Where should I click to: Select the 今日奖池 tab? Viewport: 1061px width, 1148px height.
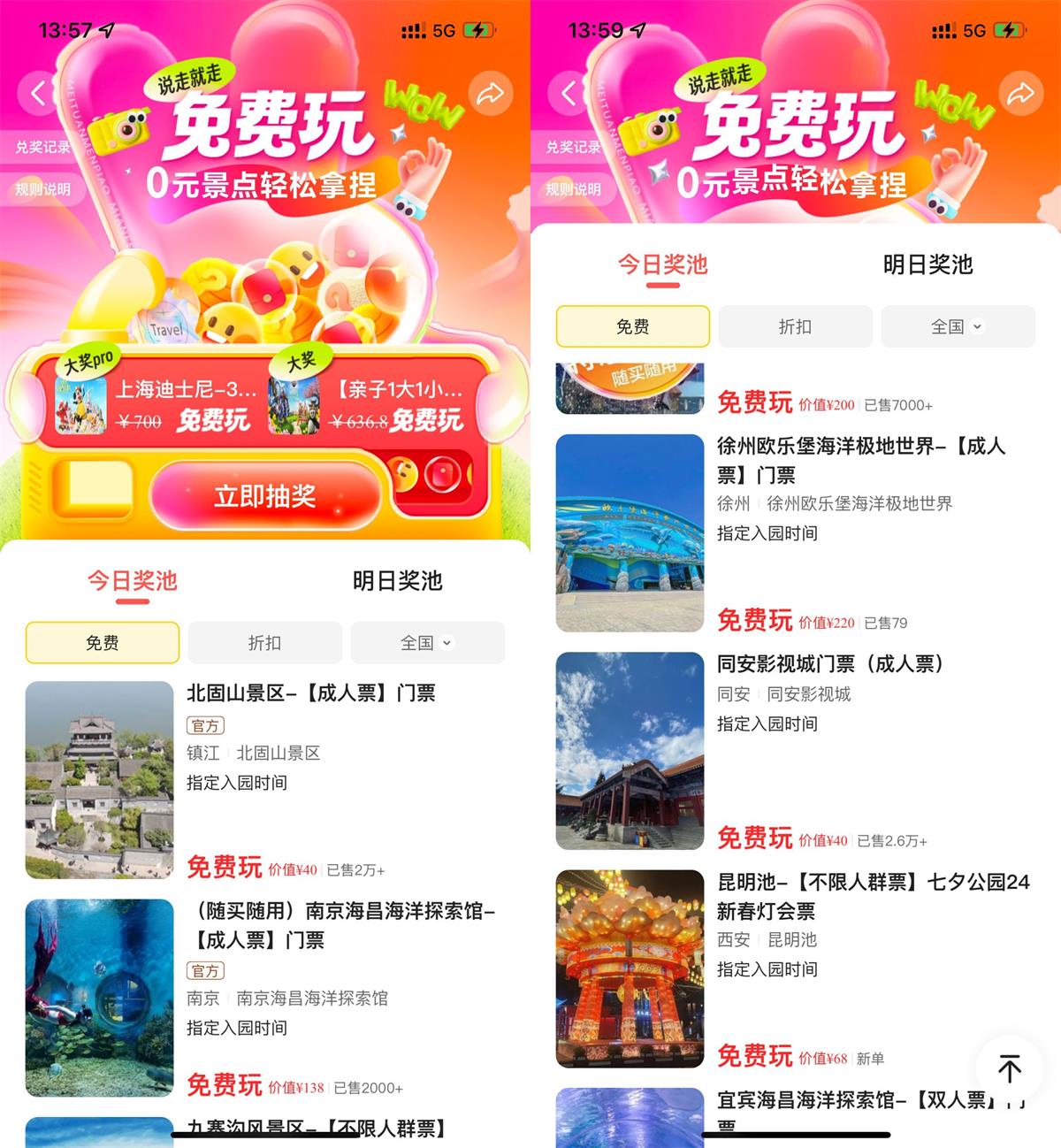tap(131, 582)
